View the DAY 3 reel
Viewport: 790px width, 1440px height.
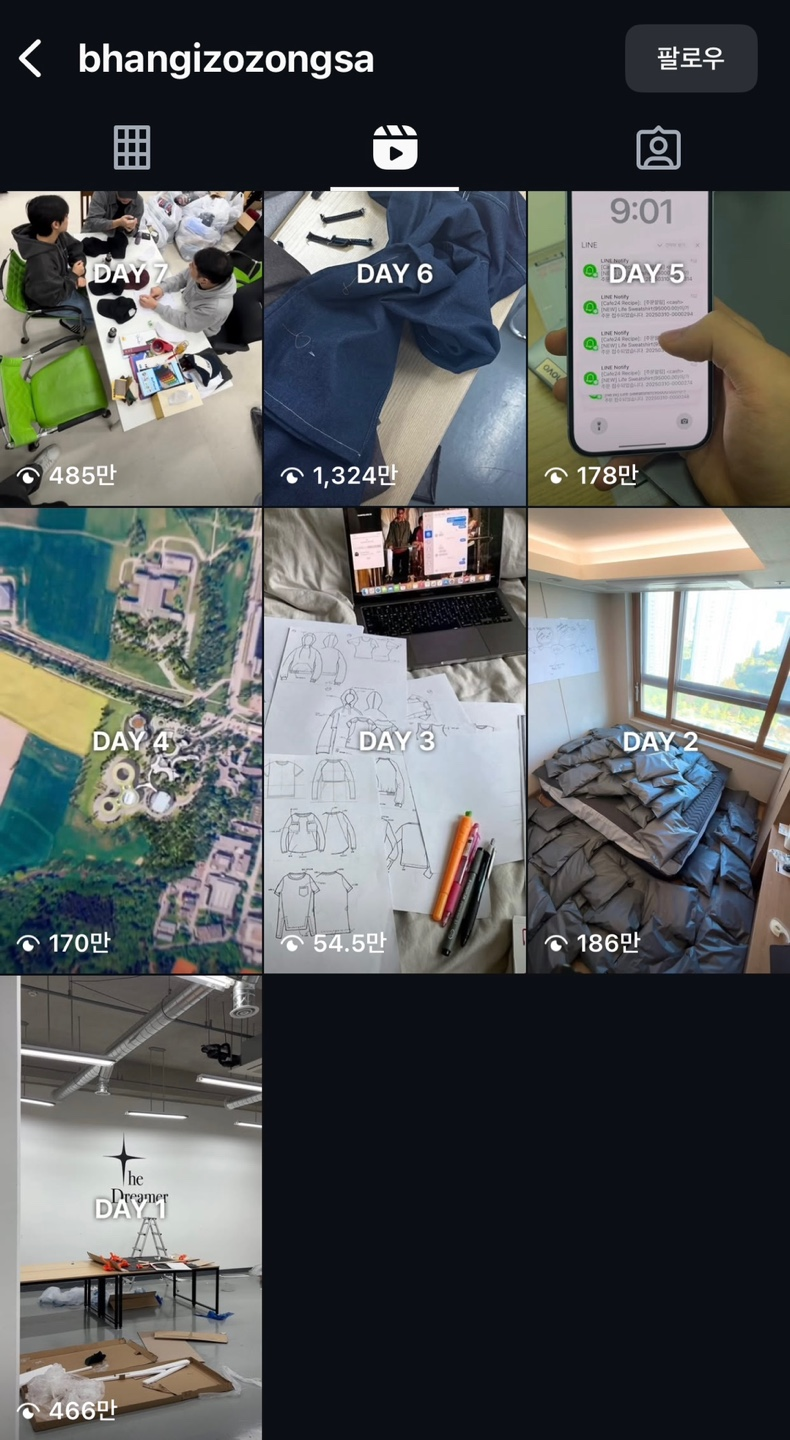click(395, 740)
